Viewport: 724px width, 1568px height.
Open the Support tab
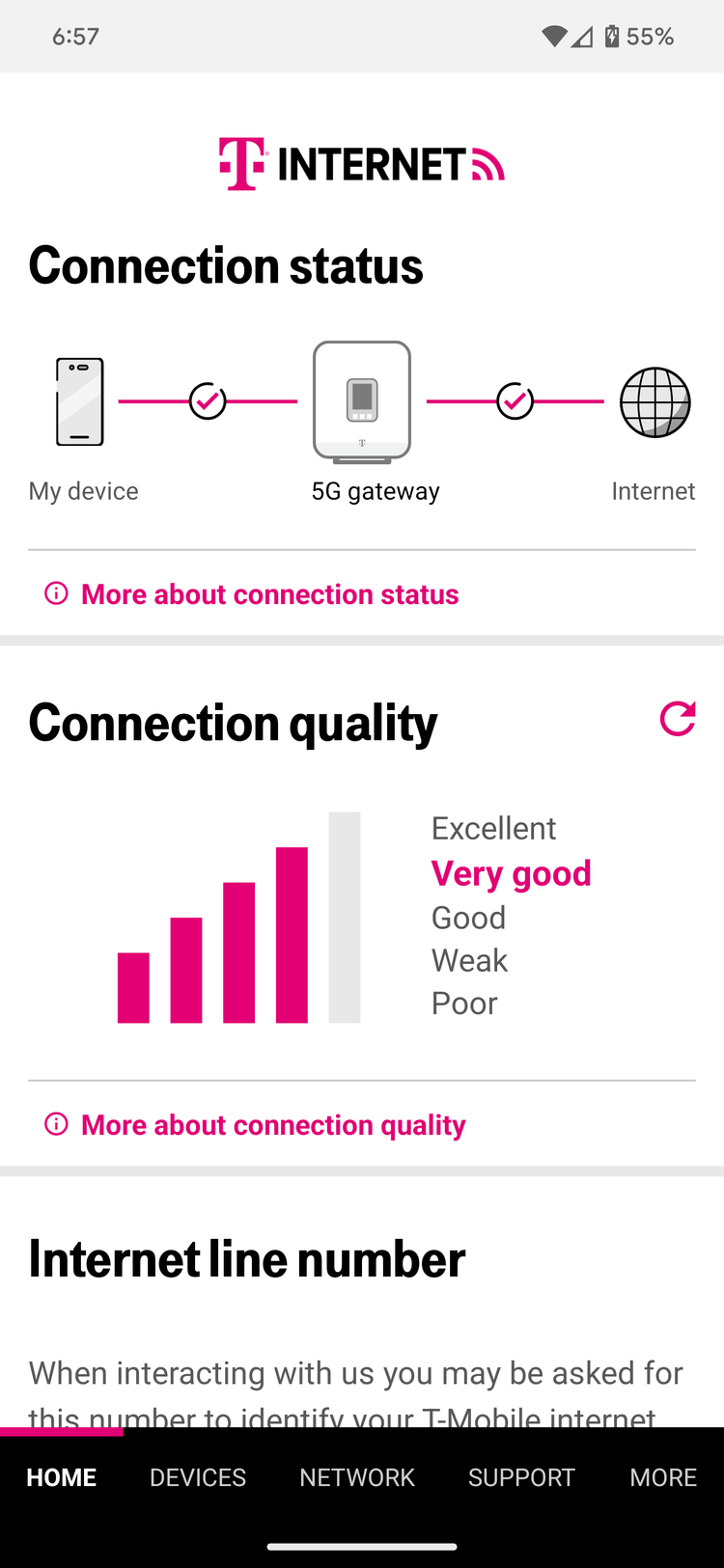click(521, 1477)
